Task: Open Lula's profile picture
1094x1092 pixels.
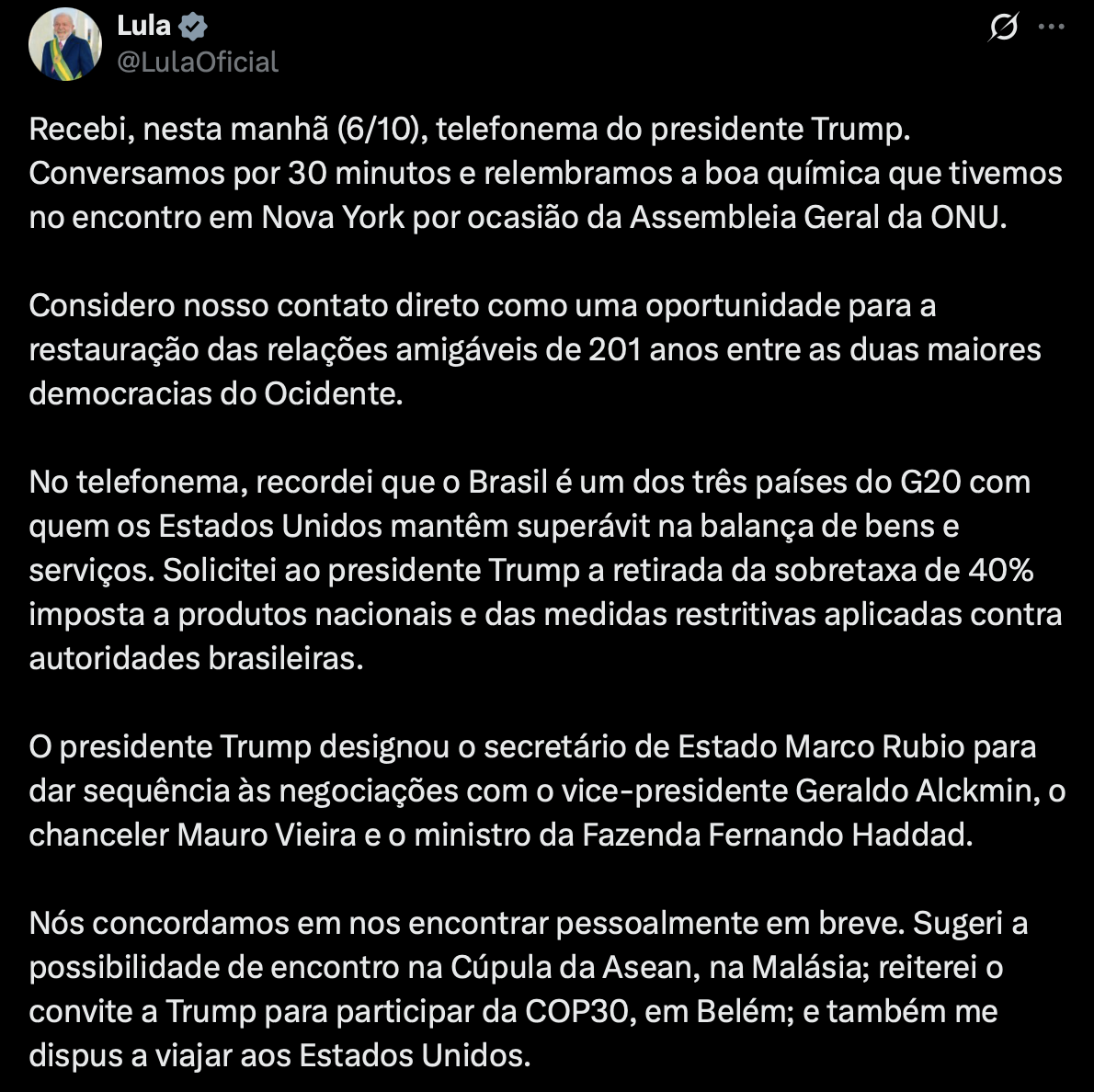Action: [65, 45]
